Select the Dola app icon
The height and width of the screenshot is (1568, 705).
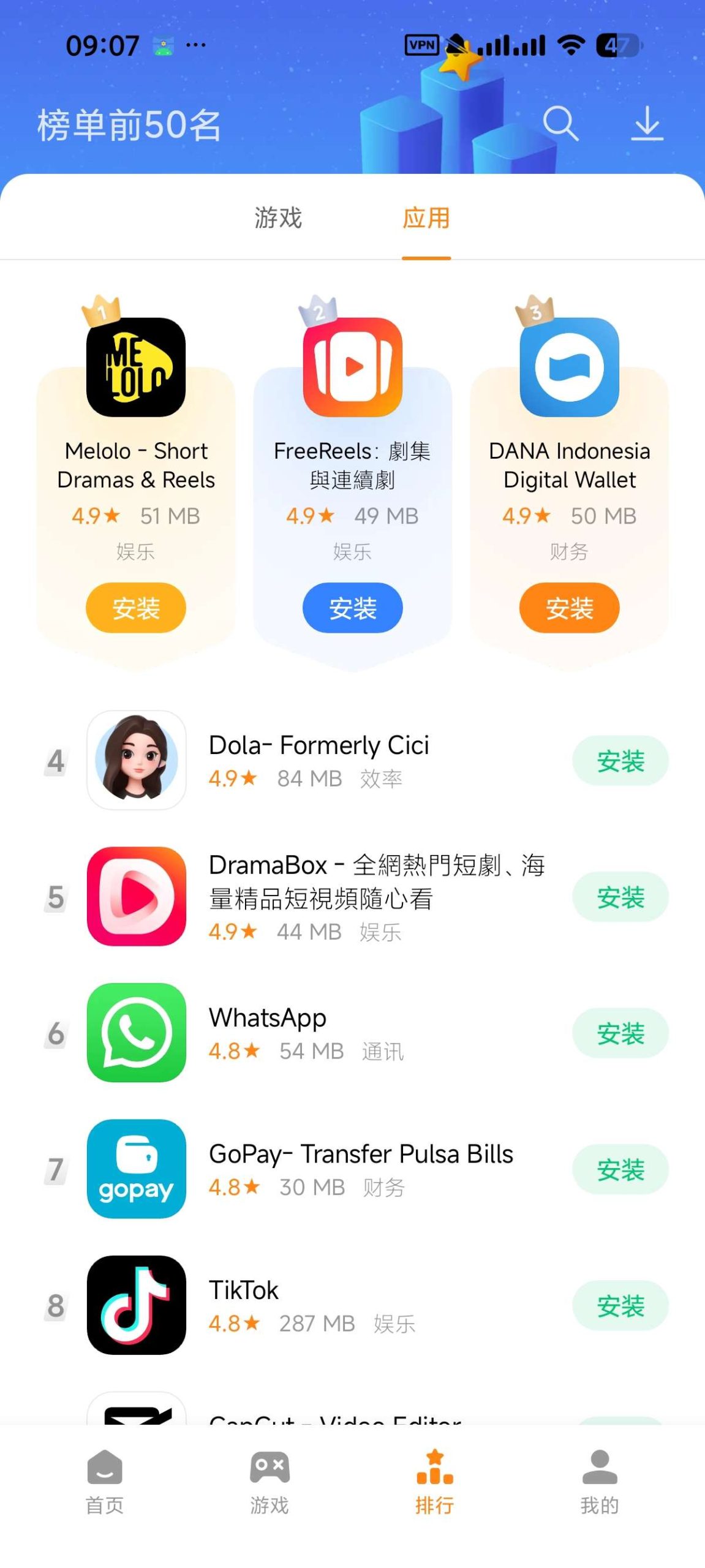coord(136,761)
